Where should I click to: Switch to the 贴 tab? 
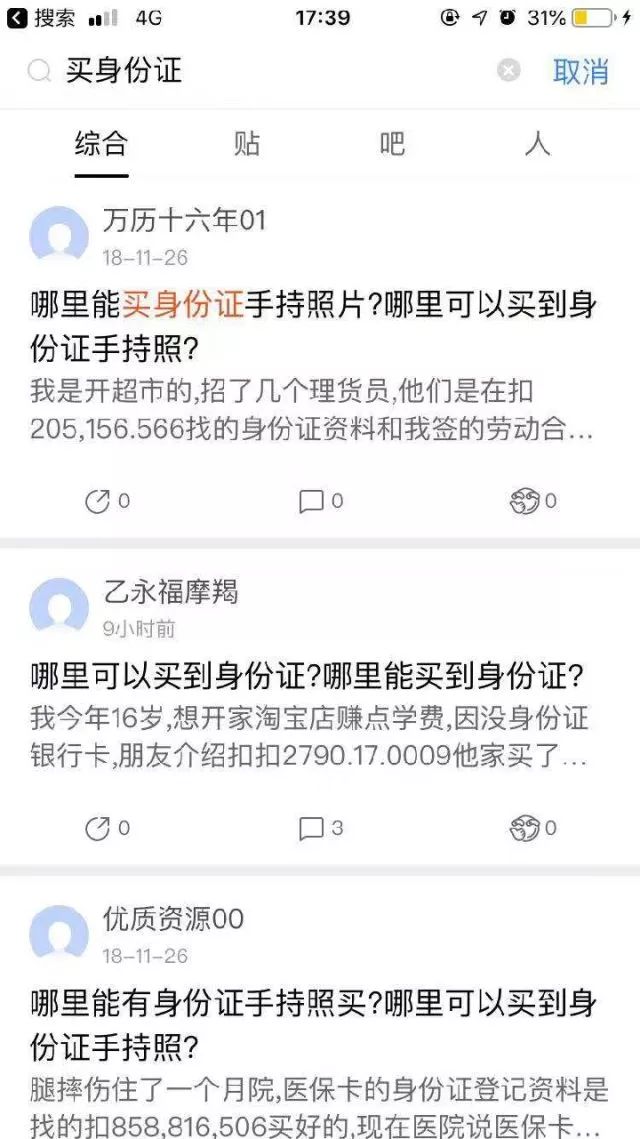(247, 144)
